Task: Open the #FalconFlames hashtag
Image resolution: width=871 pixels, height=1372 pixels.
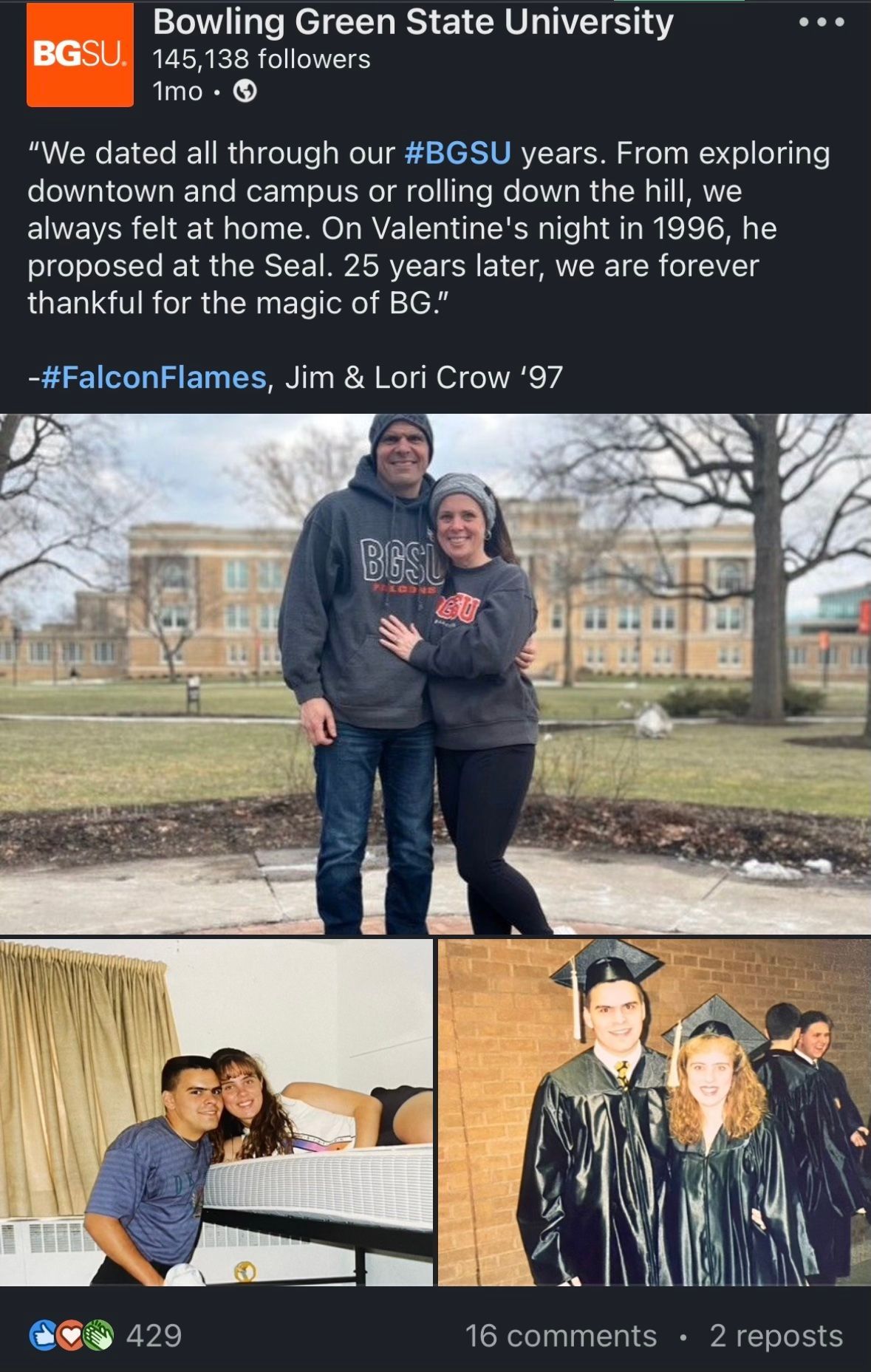Action: [x=154, y=378]
